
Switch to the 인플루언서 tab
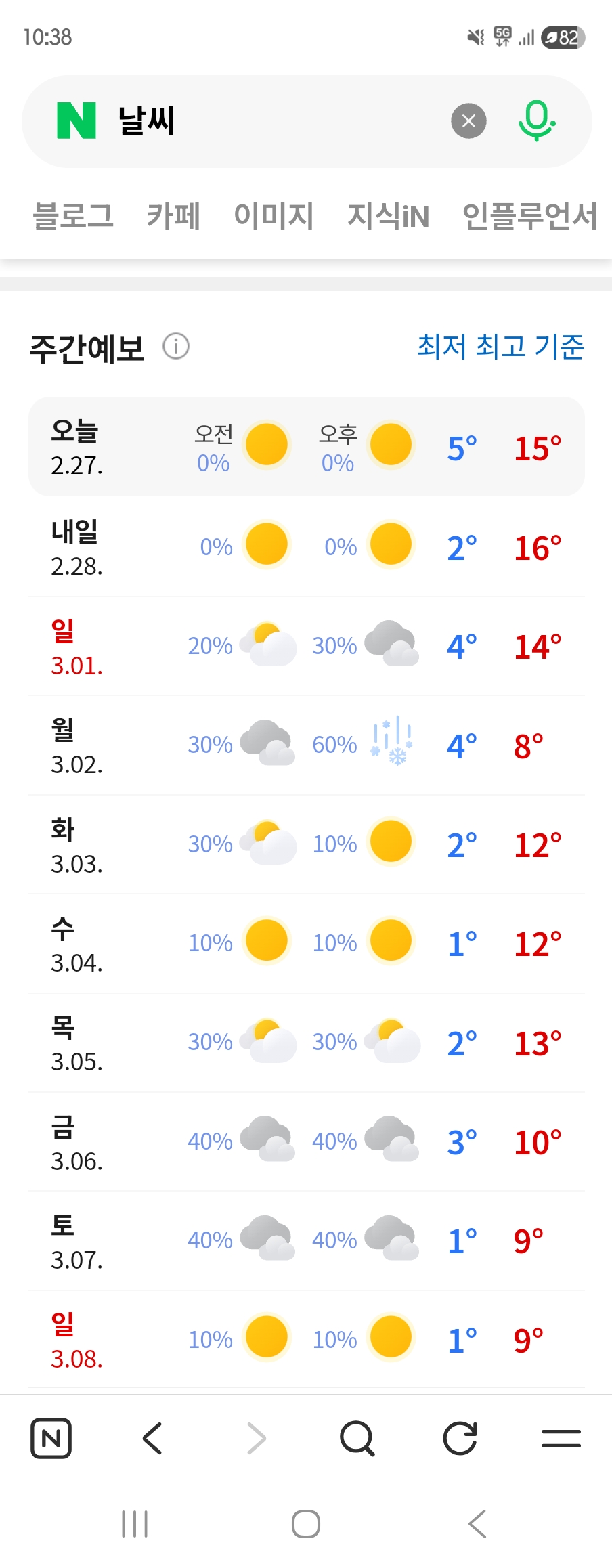[529, 217]
